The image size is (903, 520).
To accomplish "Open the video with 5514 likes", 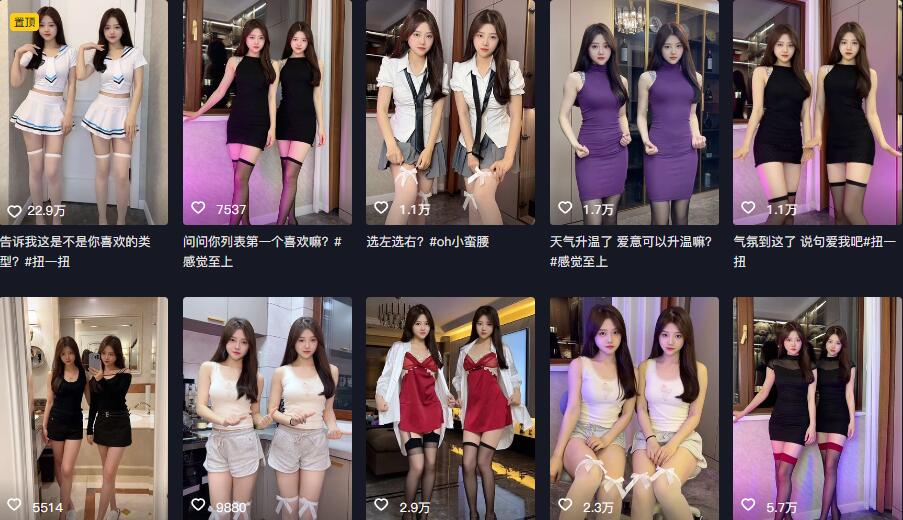I will tap(84, 405).
